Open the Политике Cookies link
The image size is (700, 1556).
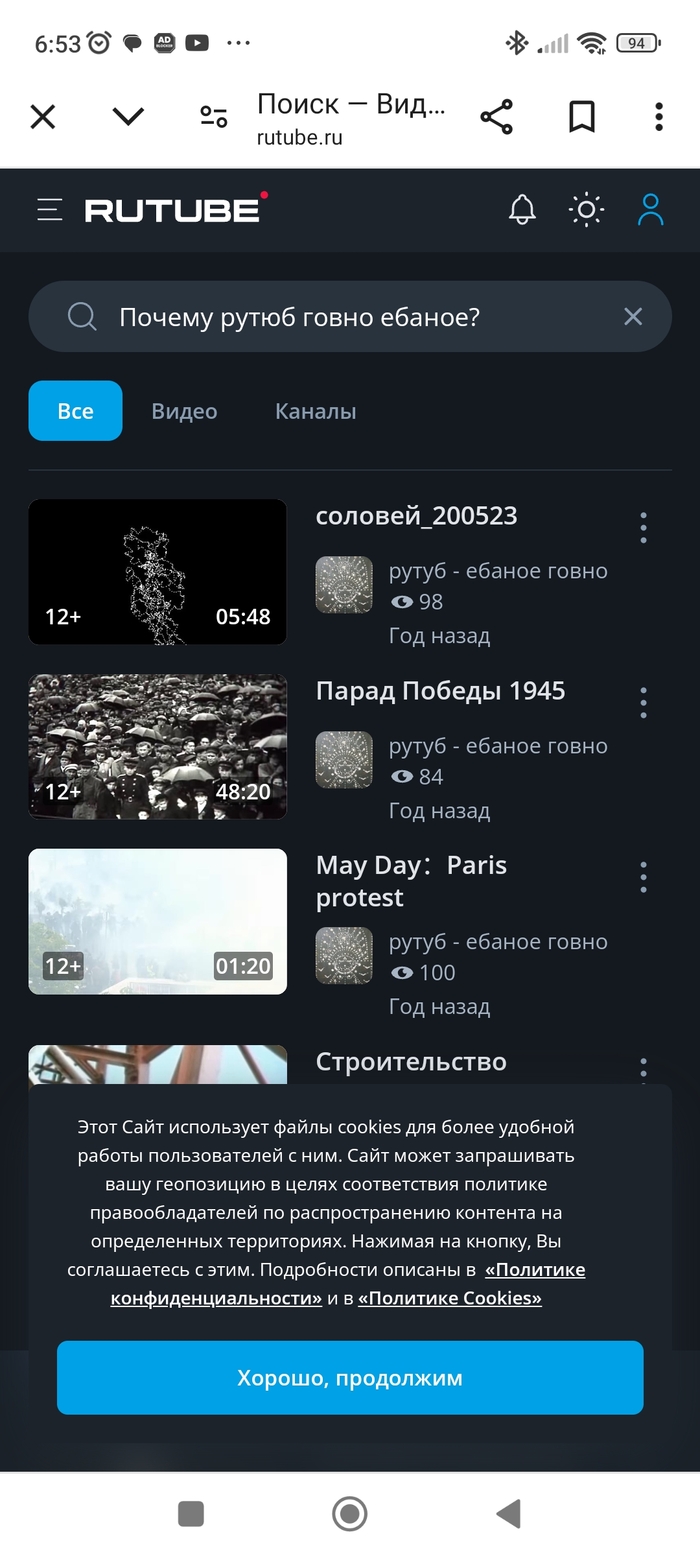[x=450, y=1298]
